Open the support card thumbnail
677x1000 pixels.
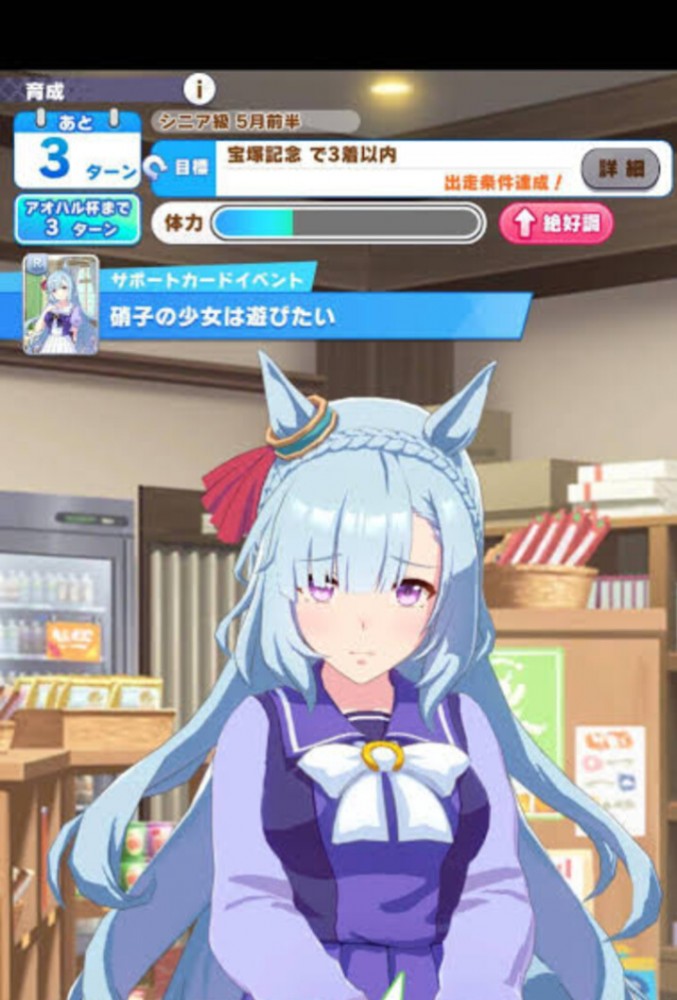pos(60,305)
